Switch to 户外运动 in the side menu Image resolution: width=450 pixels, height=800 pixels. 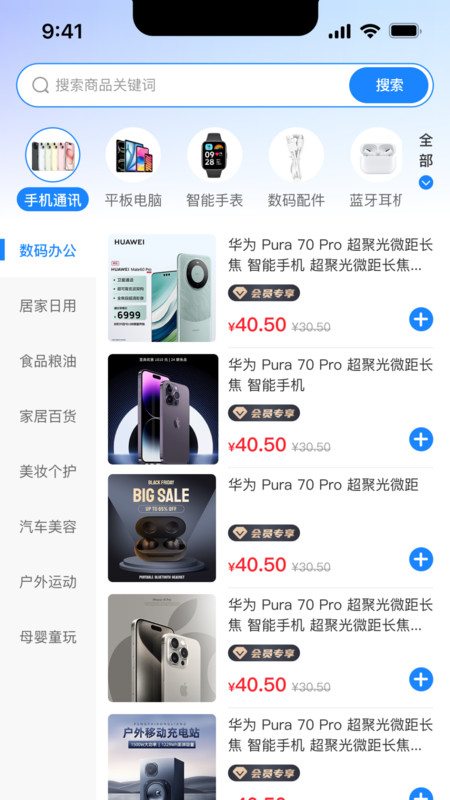[48, 581]
